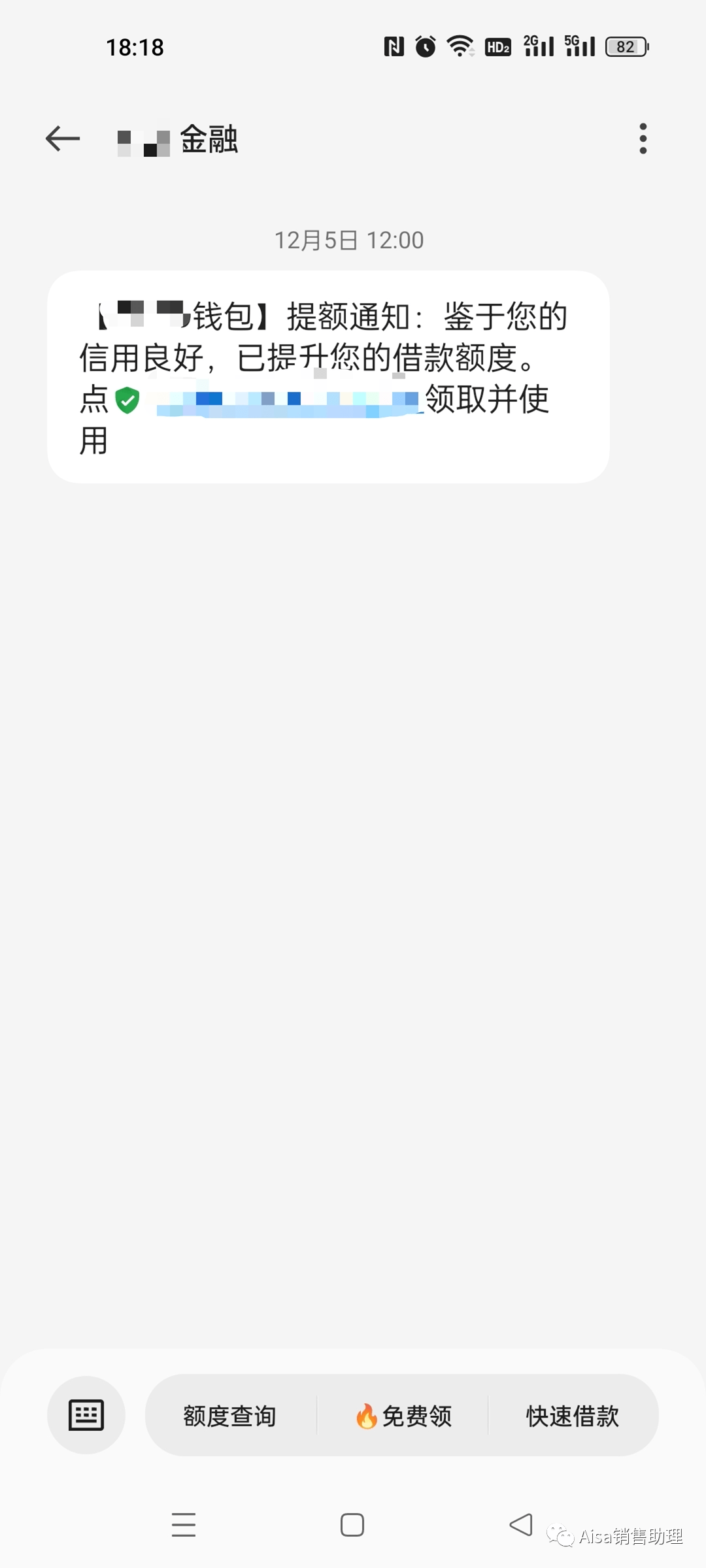The height and width of the screenshot is (1568, 706).
Task: Open the 快速借款 menu button
Action: [573, 1416]
